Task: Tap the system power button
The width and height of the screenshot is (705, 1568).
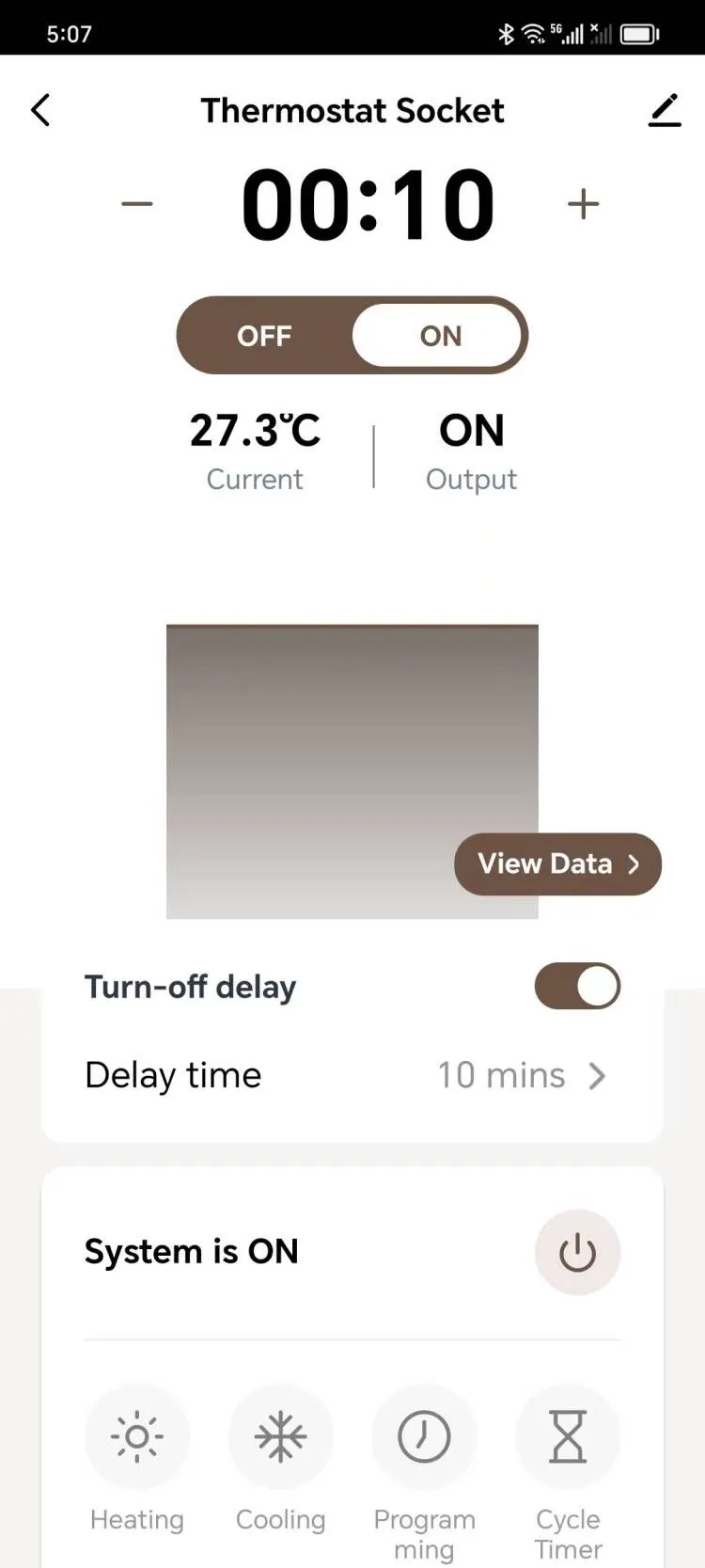Action: point(577,1252)
